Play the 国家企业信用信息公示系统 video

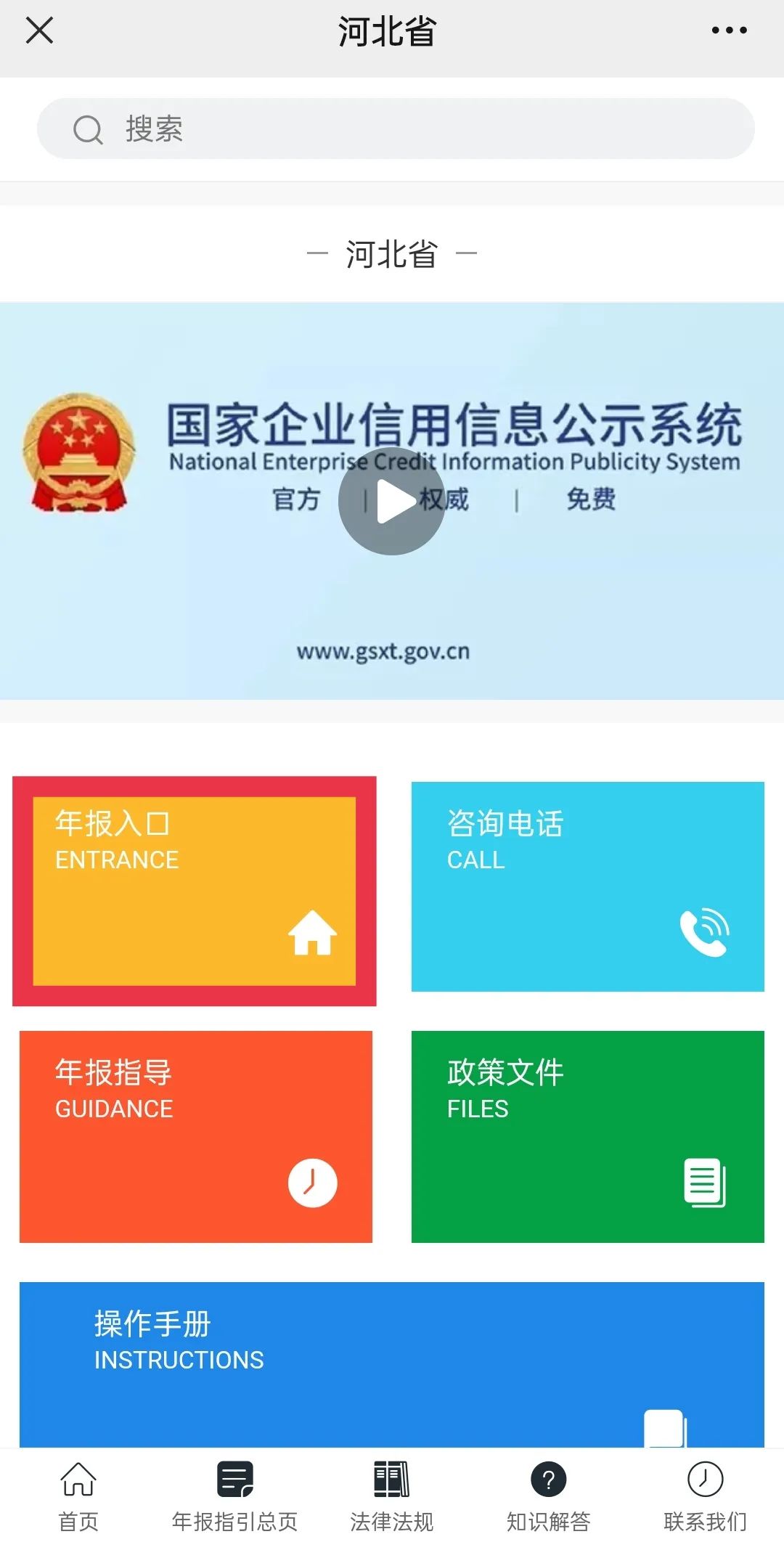coord(391,502)
